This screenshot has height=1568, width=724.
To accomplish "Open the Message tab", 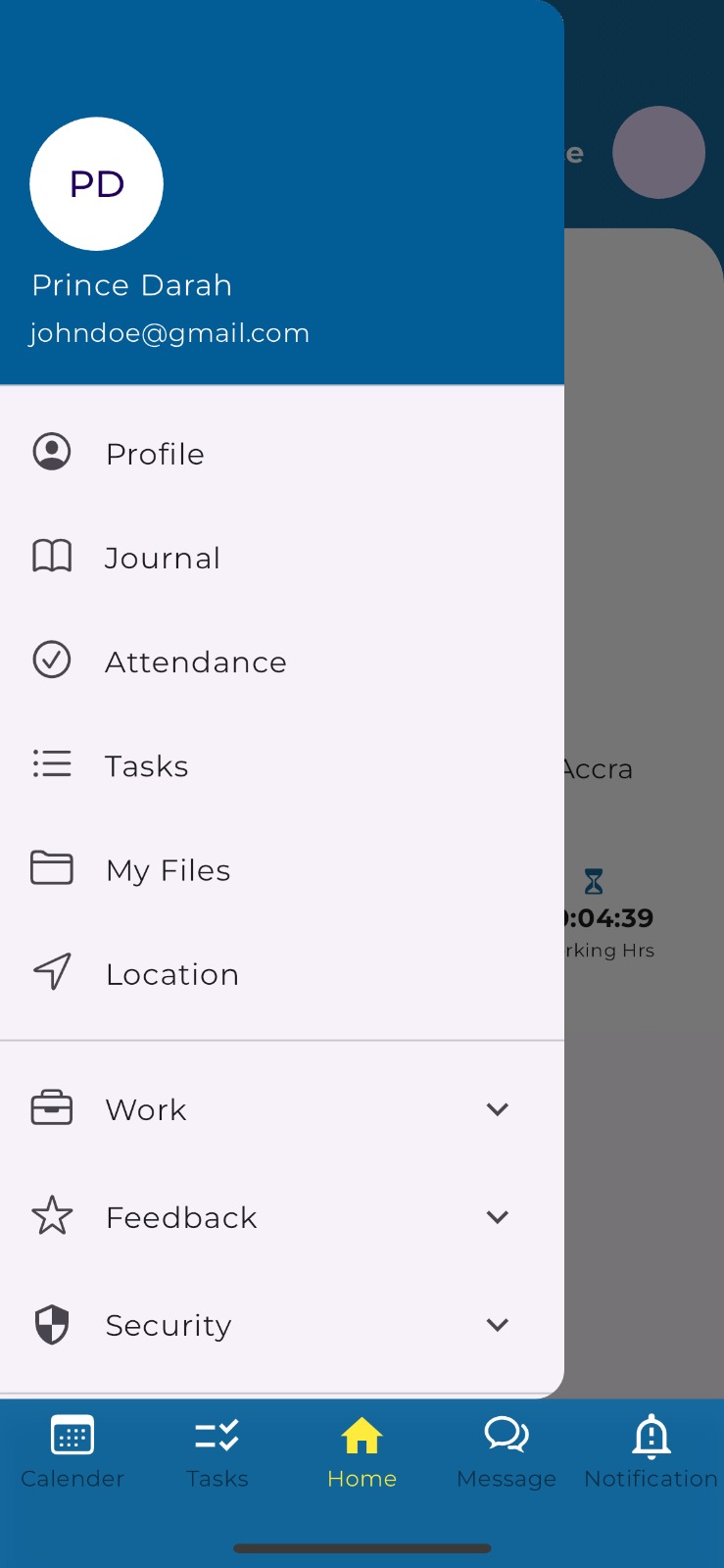I will tap(507, 1453).
